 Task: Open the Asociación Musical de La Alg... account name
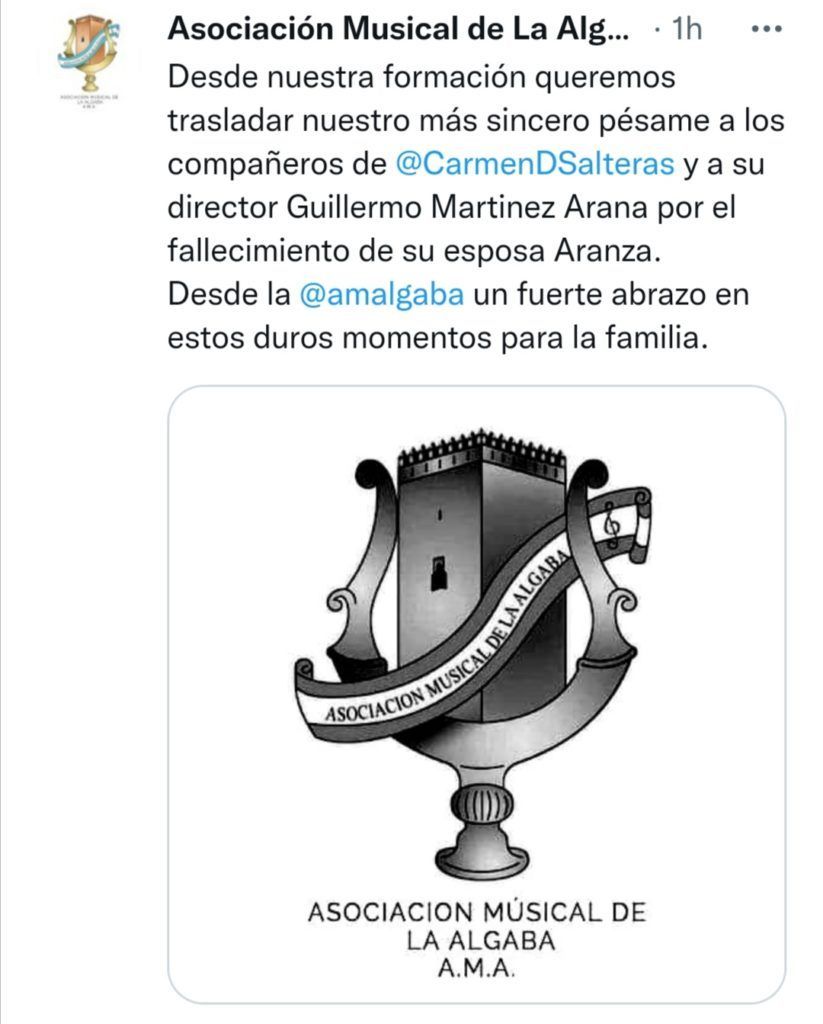tap(398, 29)
